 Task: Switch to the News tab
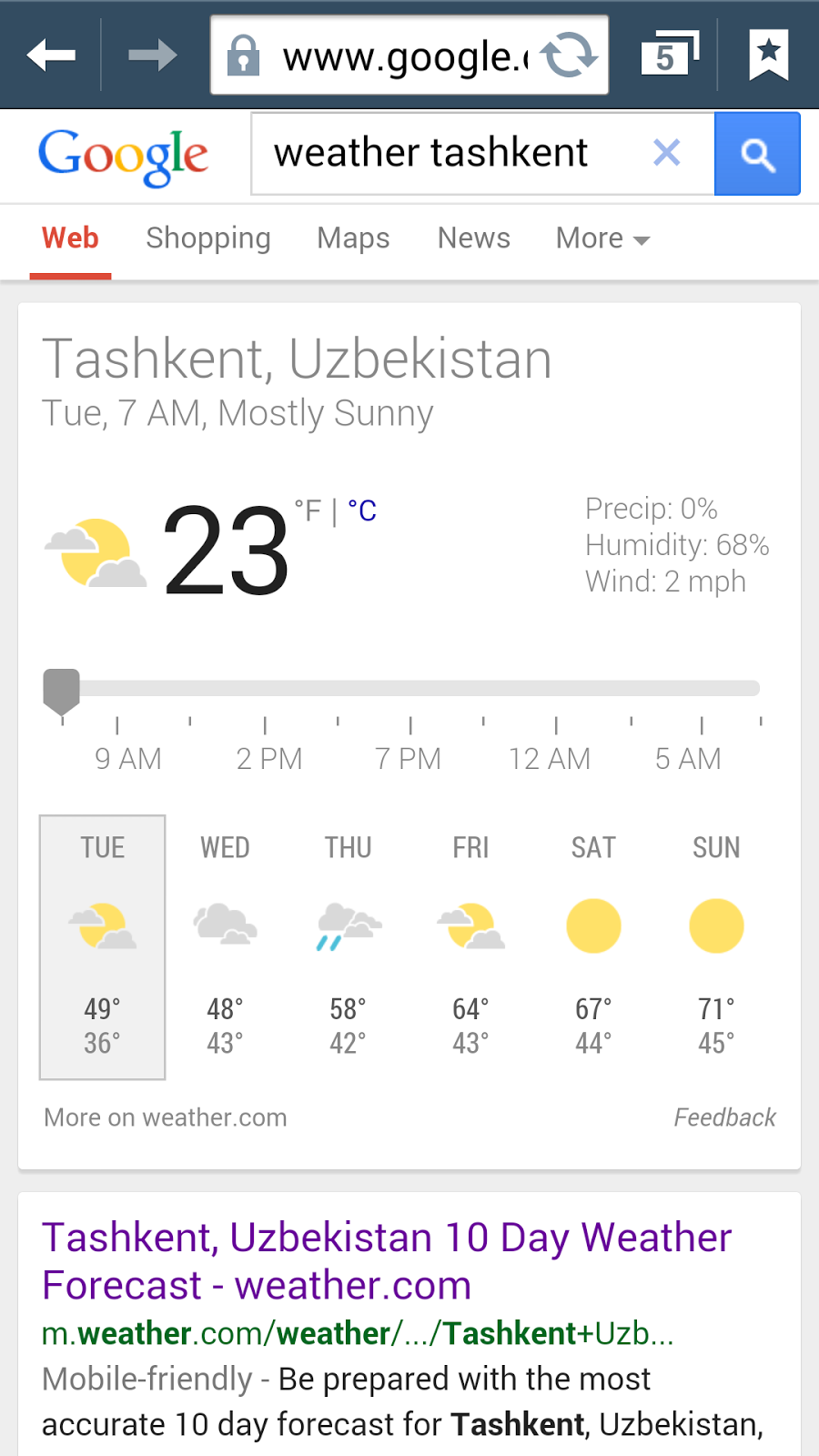pyautogui.click(x=473, y=238)
